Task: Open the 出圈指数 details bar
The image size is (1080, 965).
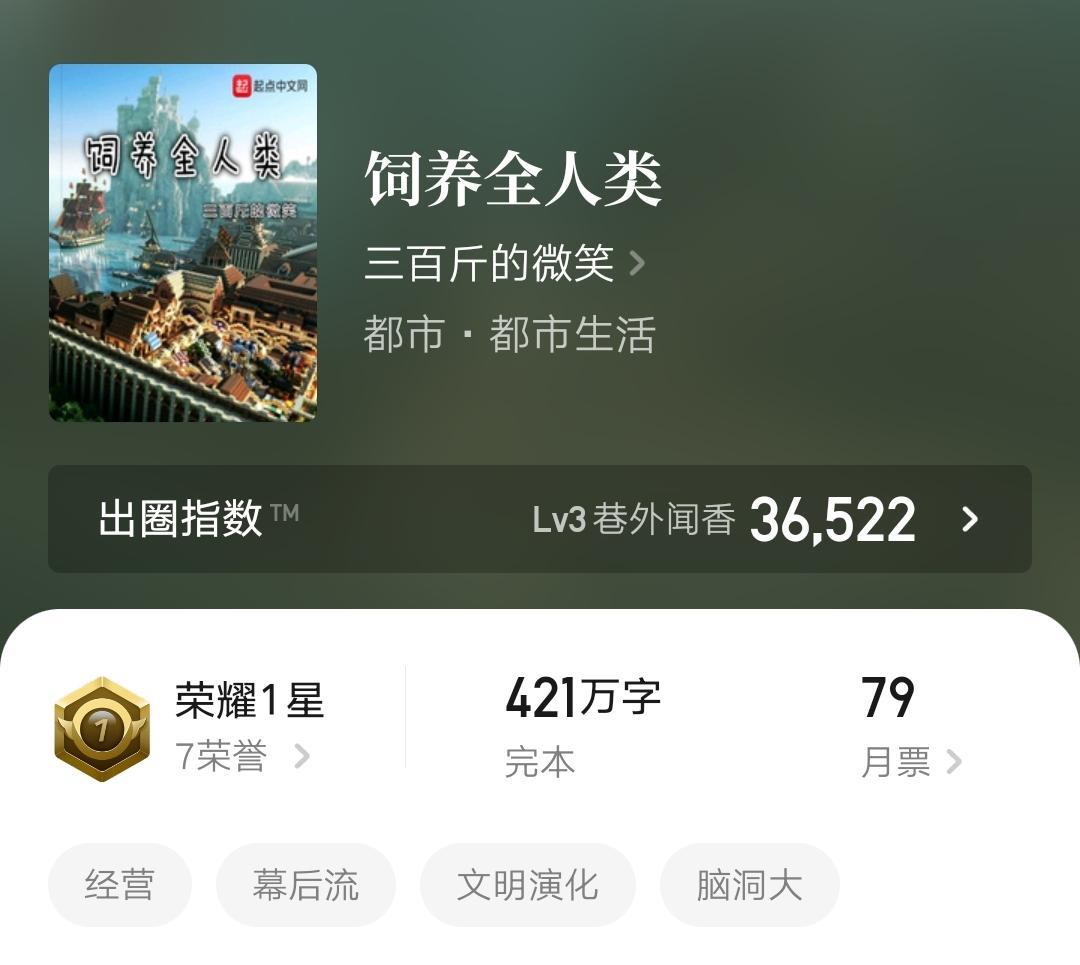Action: click(540, 519)
